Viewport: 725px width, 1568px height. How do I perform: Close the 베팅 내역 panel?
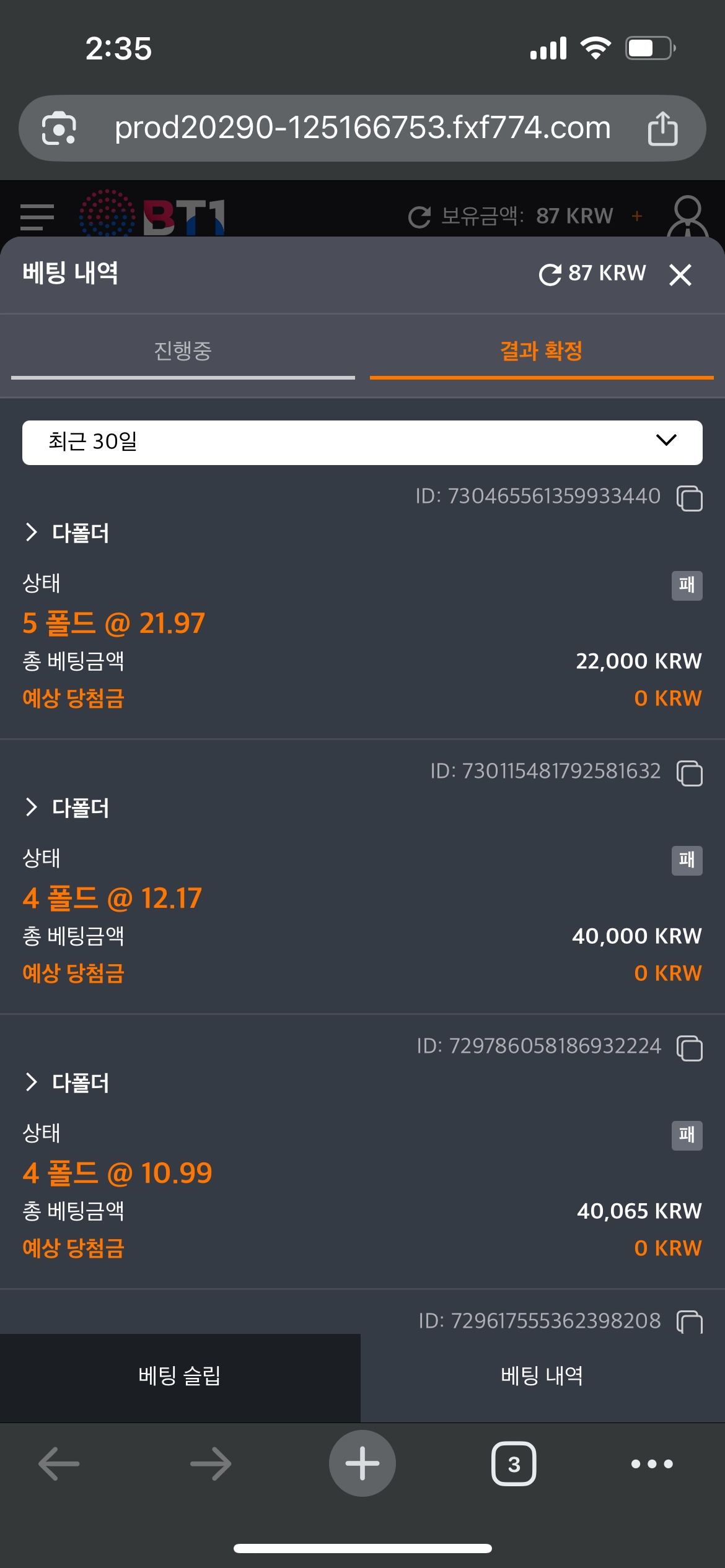pos(680,274)
